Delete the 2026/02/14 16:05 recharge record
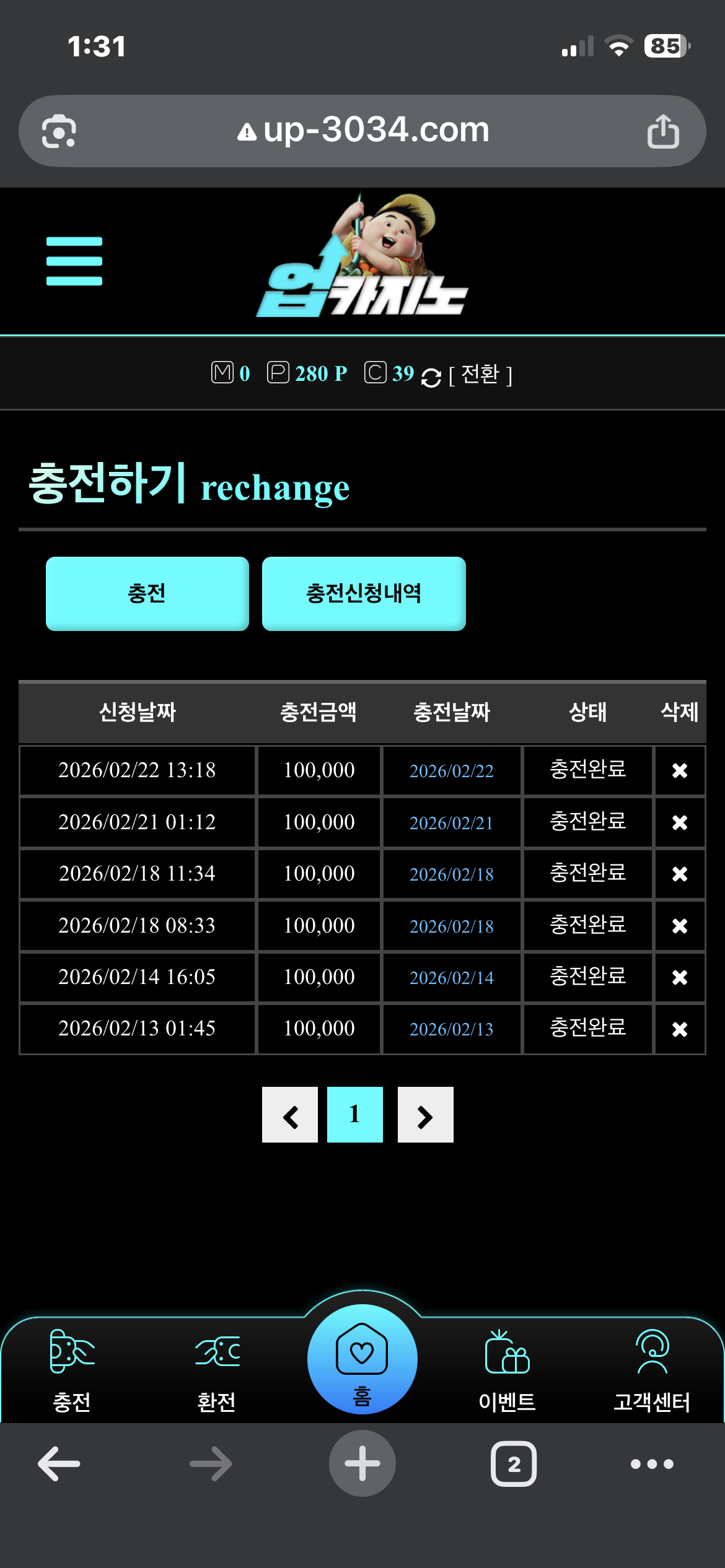The height and width of the screenshot is (1568, 725). coord(680,977)
